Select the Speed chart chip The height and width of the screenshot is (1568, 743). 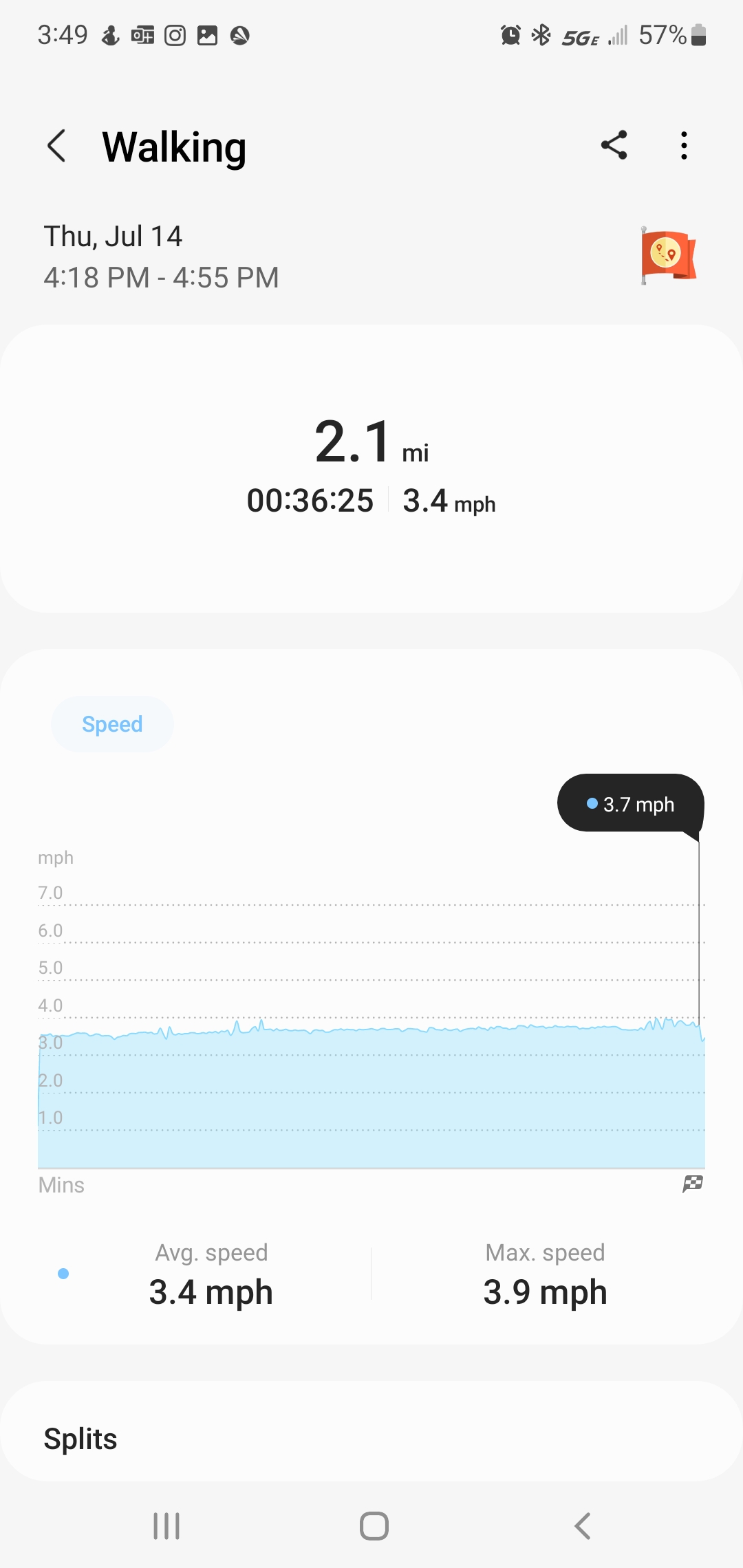pos(112,724)
